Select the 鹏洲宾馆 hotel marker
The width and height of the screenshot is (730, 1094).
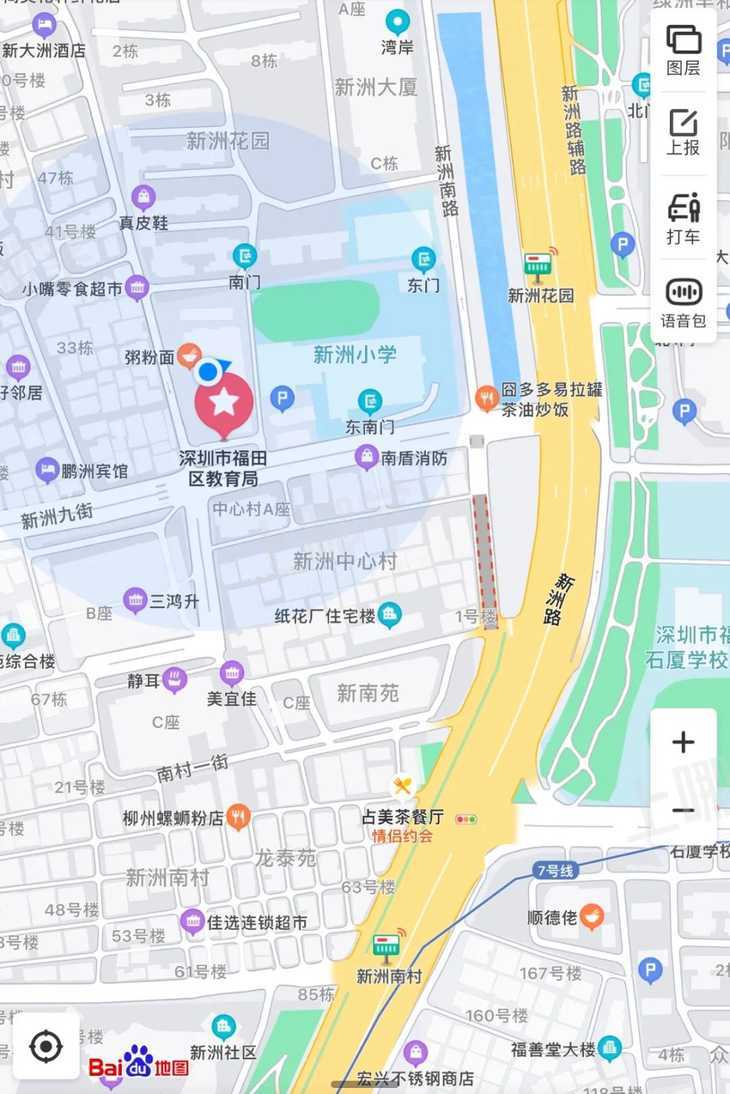(x=47, y=469)
